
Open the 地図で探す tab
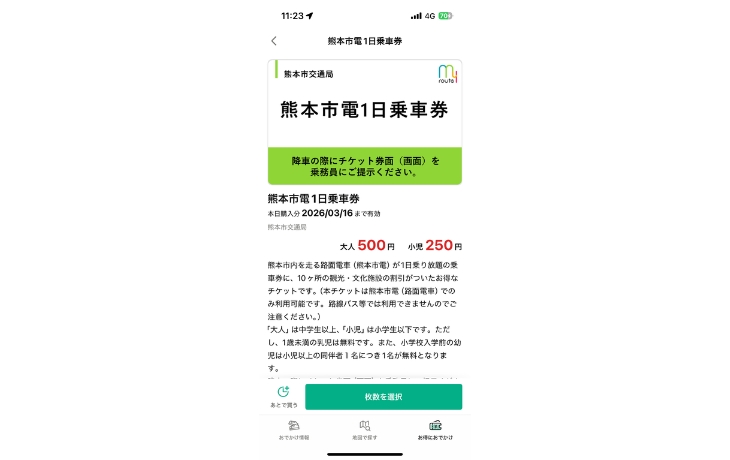(364, 430)
